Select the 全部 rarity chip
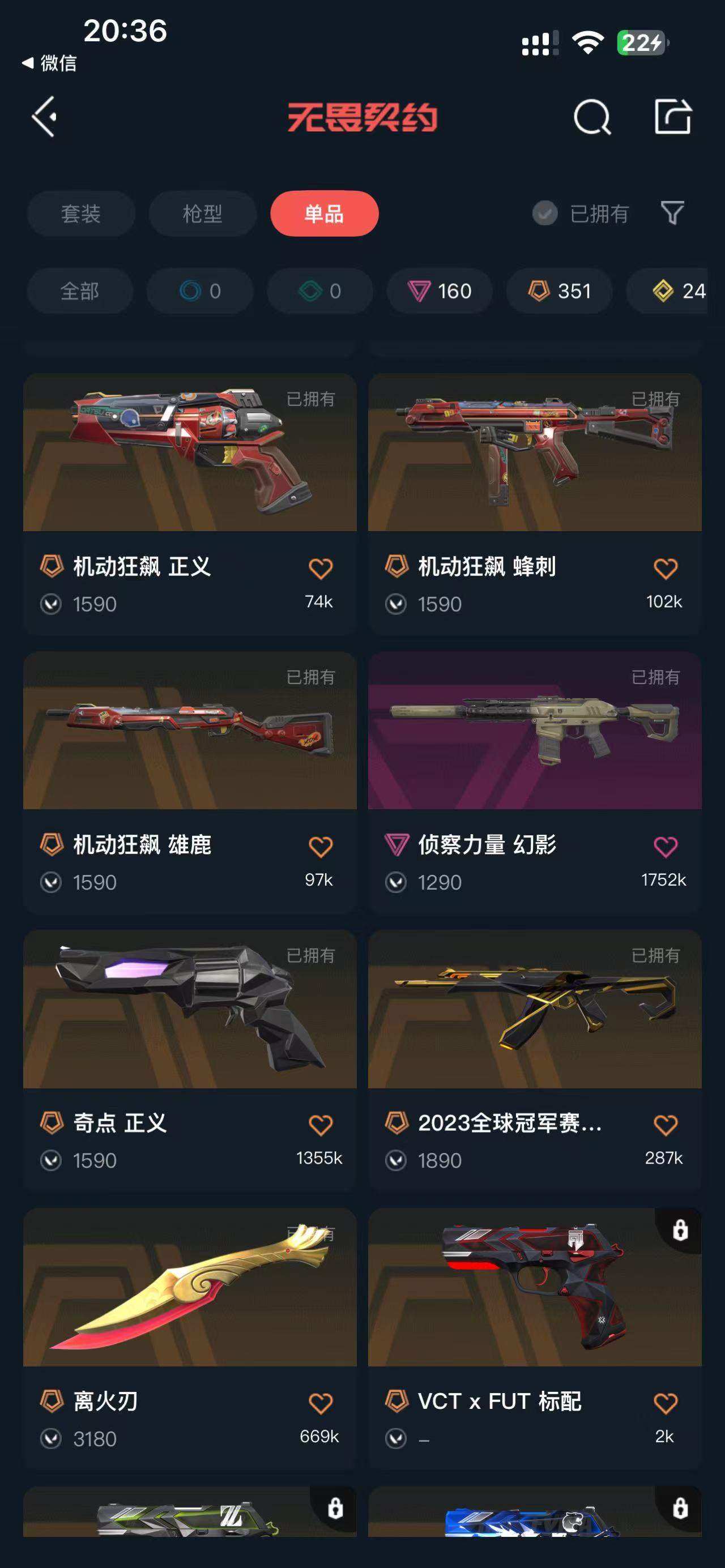The width and height of the screenshot is (725, 1568). 79,291
